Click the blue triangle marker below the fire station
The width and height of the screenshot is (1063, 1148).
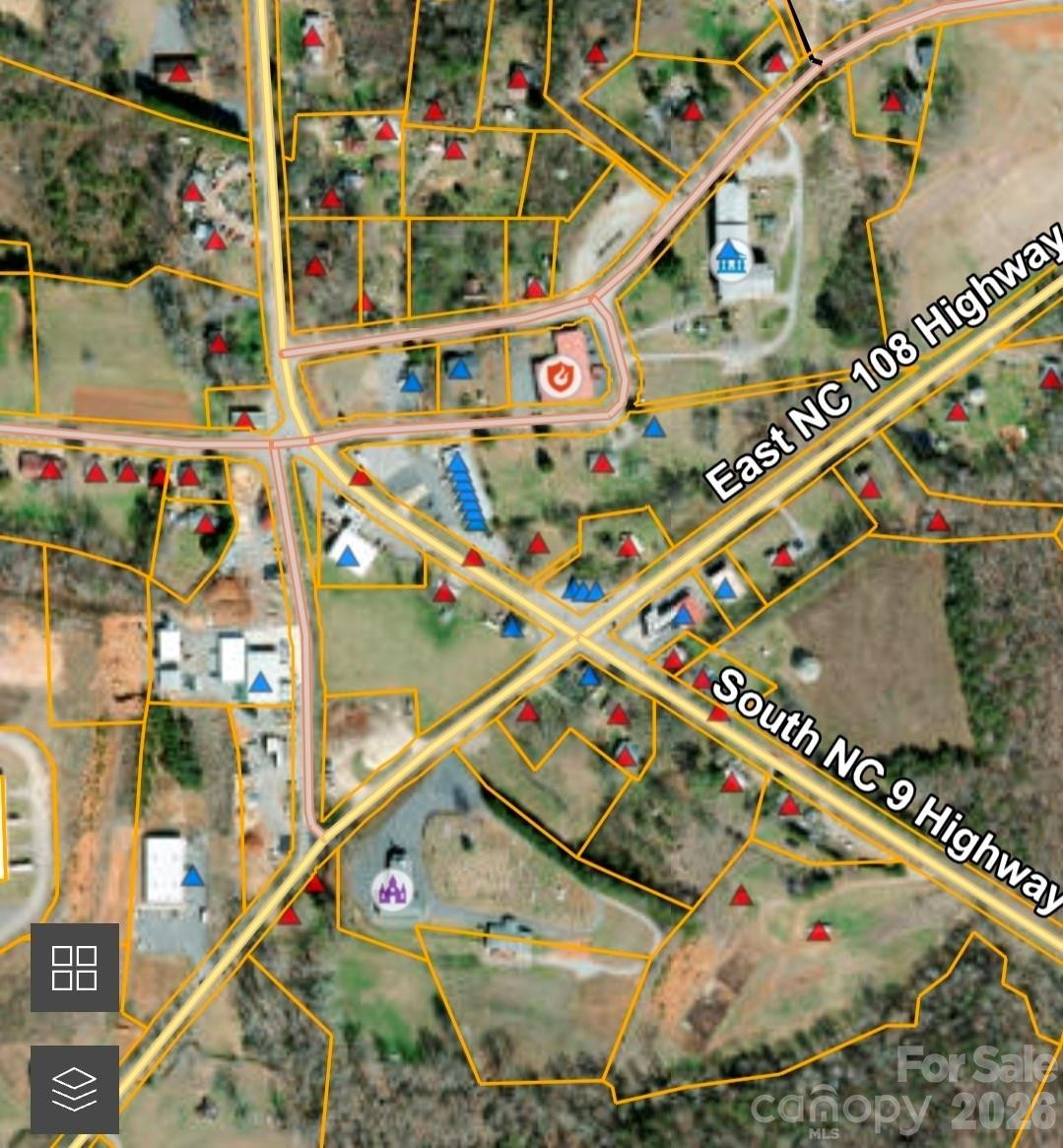click(x=654, y=430)
